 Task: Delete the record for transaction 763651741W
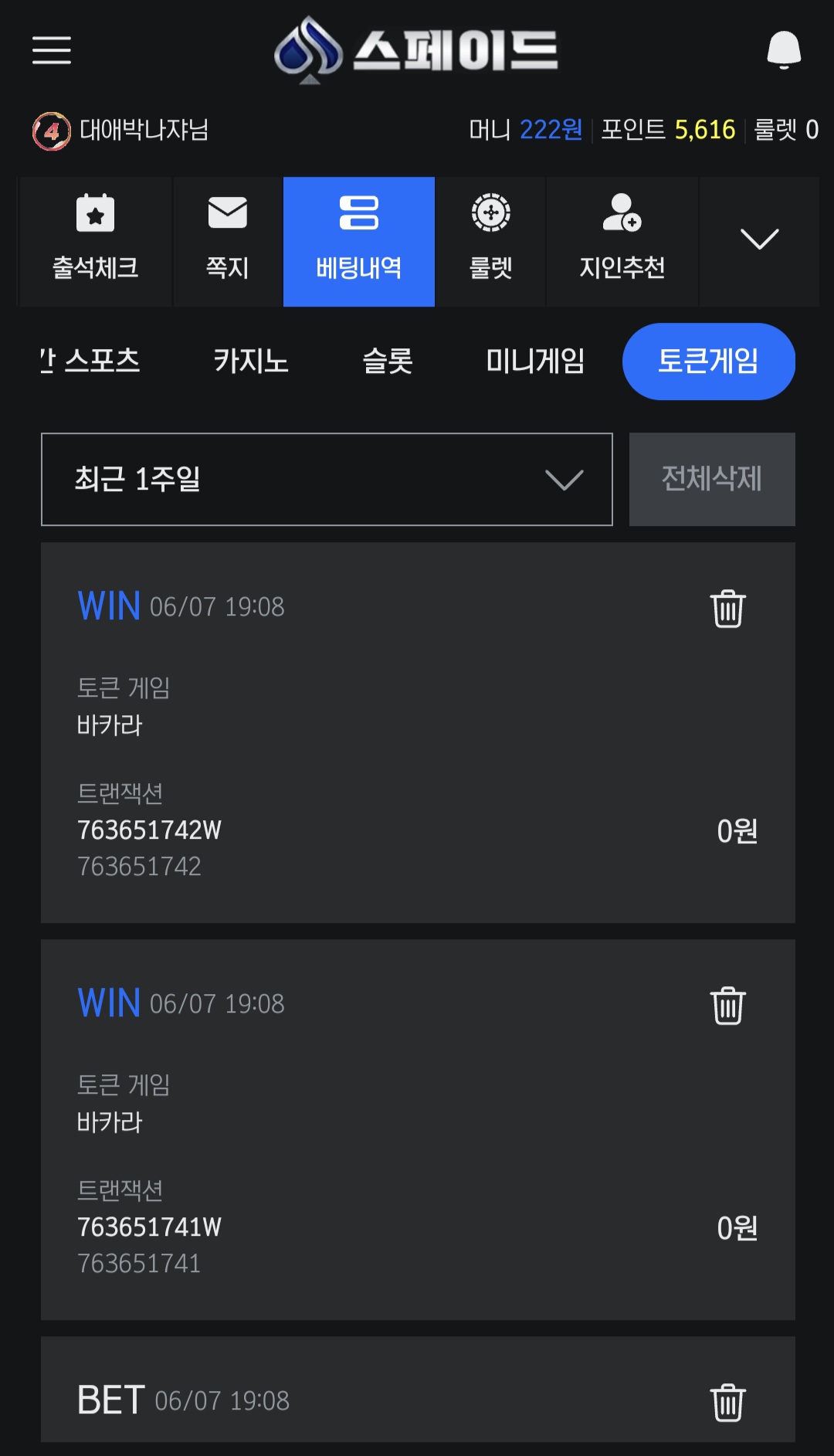(727, 1006)
